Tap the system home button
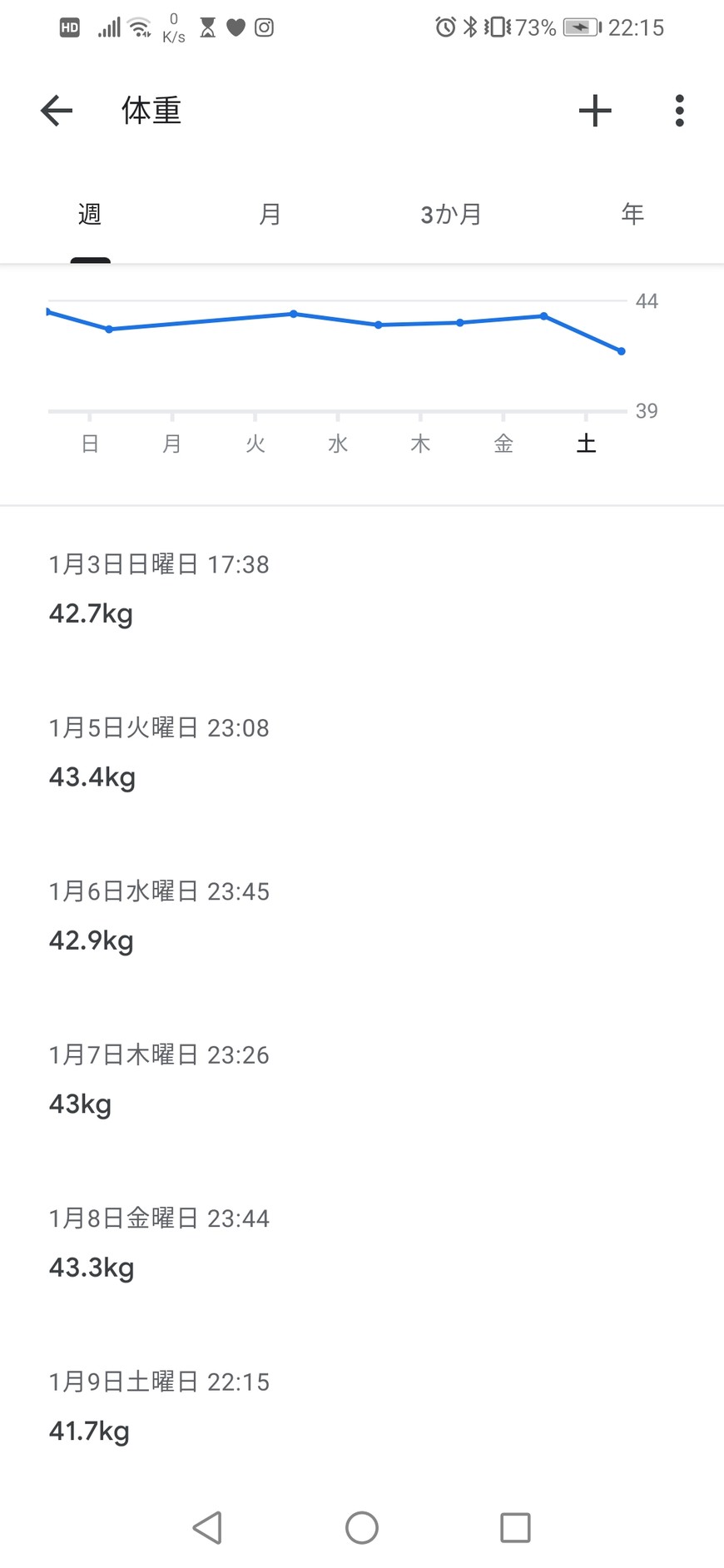724x1568 pixels. pos(362,1527)
